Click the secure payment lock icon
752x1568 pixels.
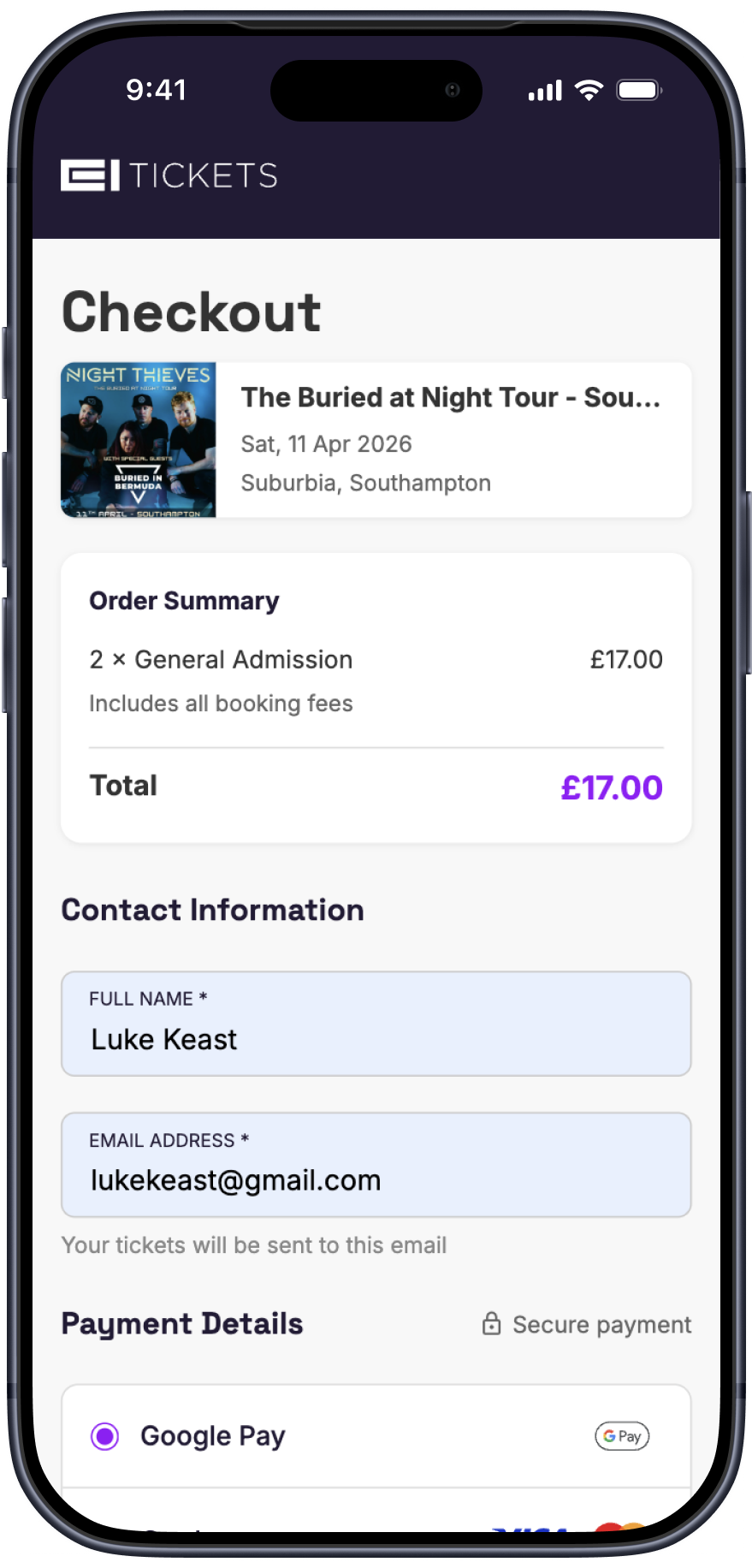click(x=492, y=1323)
